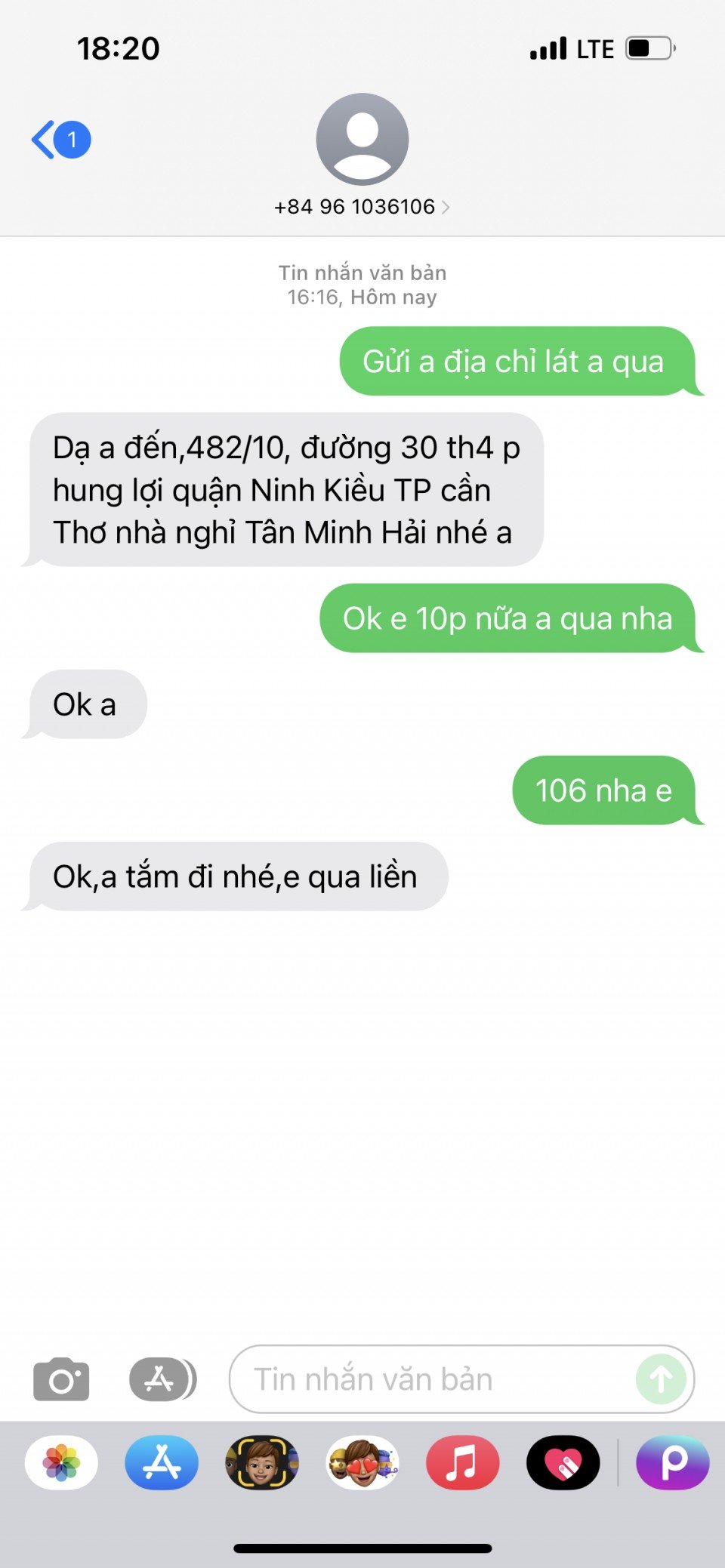The height and width of the screenshot is (1568, 725).
Task: Toggle the iMessage apps drawer button
Action: [162, 1379]
